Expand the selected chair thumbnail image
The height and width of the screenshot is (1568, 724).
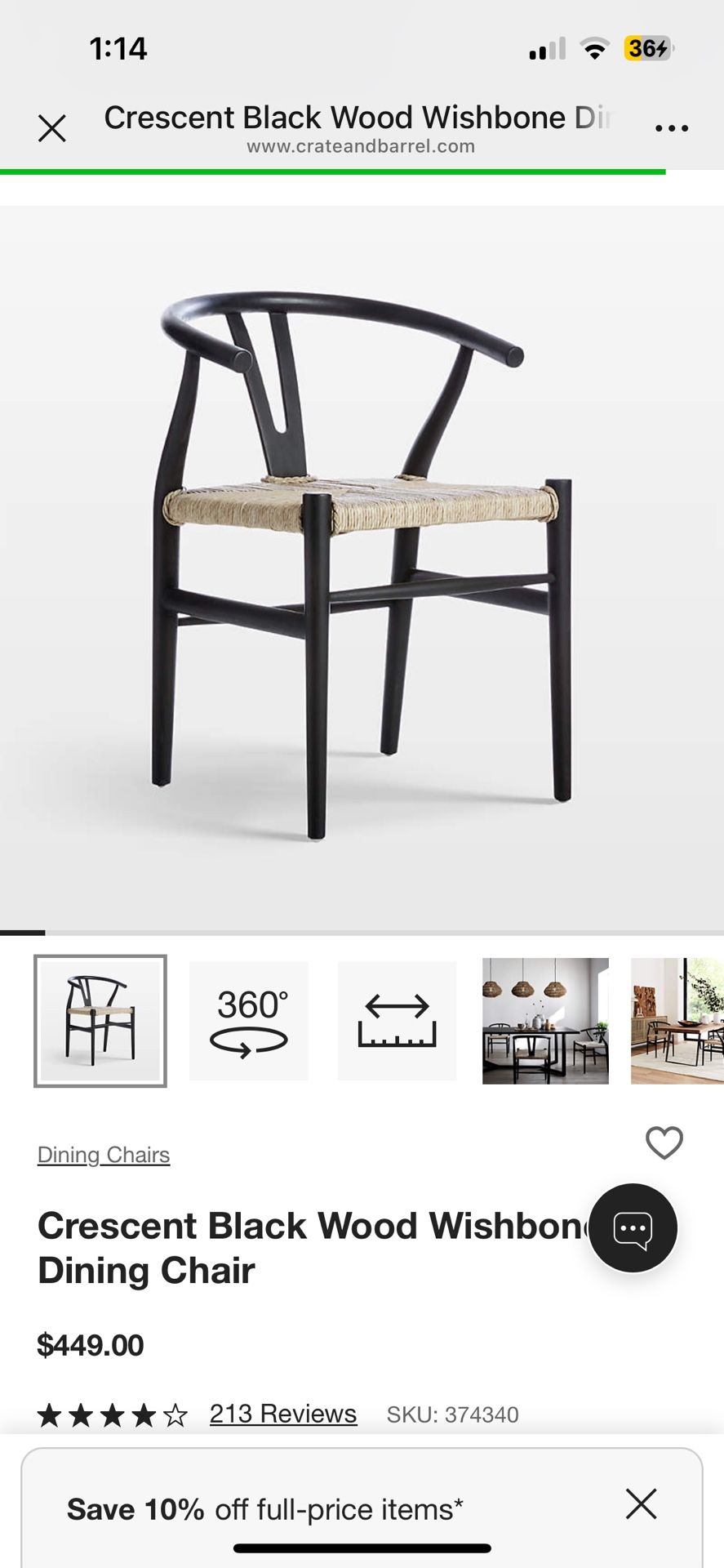tap(99, 1021)
